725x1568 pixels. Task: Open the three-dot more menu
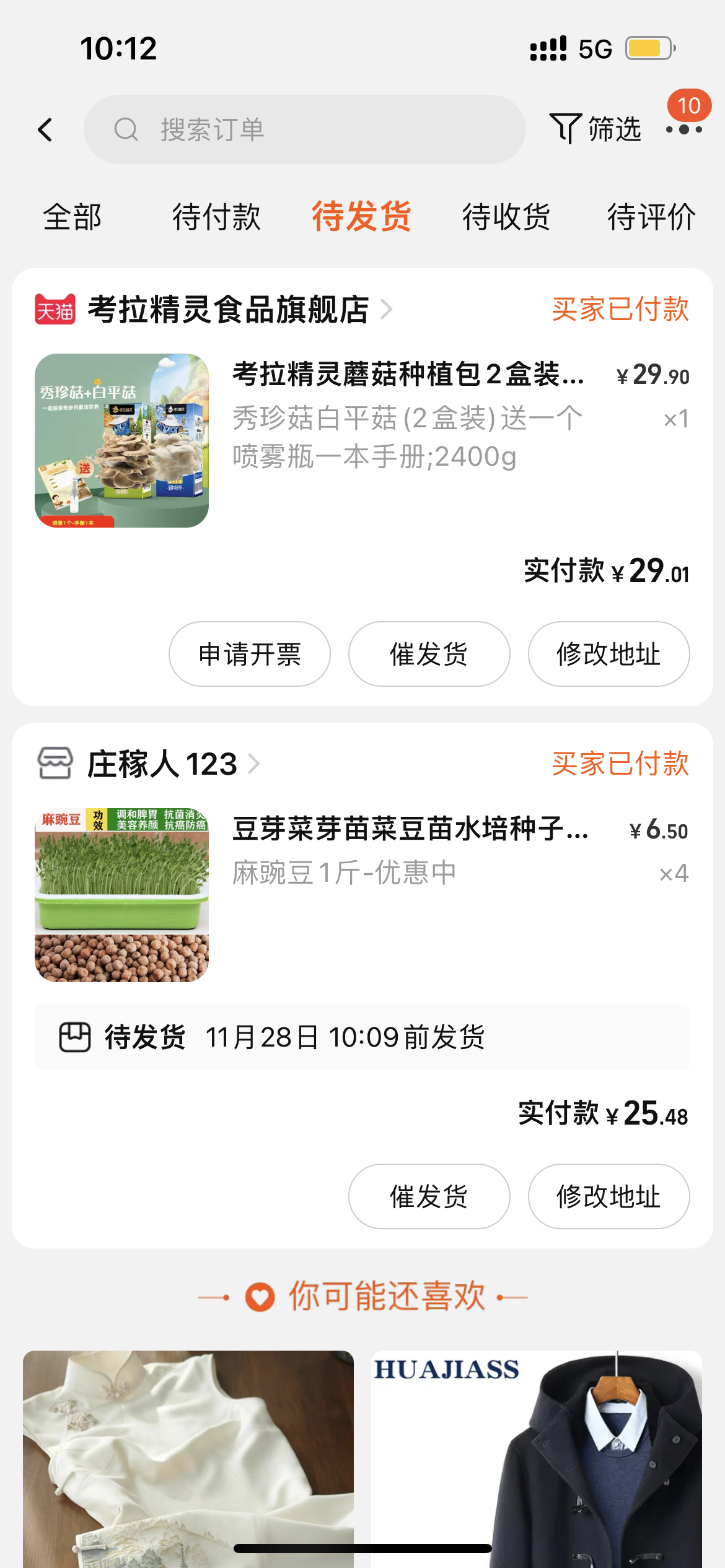[684, 130]
